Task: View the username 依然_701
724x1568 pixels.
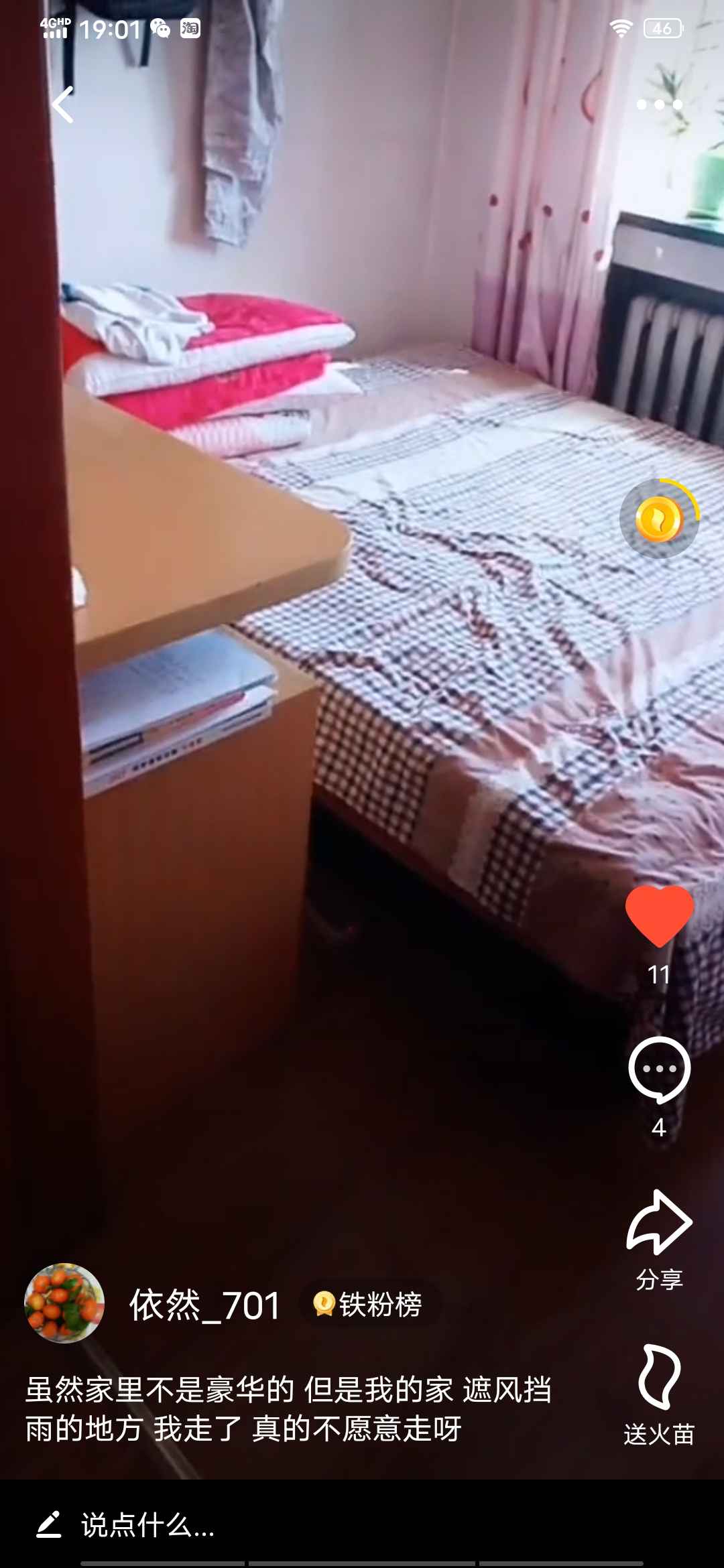Action: 204,1305
